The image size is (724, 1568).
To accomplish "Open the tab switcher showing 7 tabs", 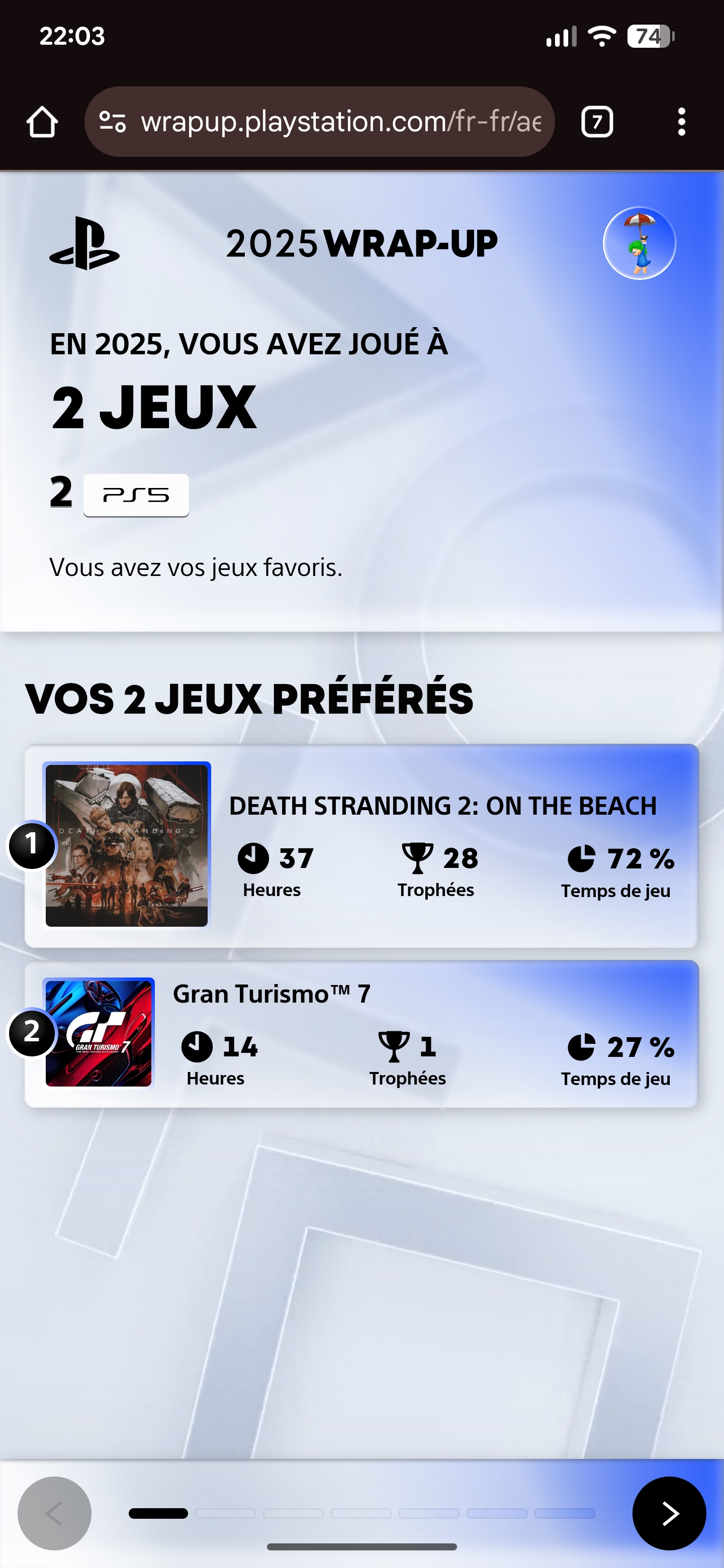I will coord(597,122).
